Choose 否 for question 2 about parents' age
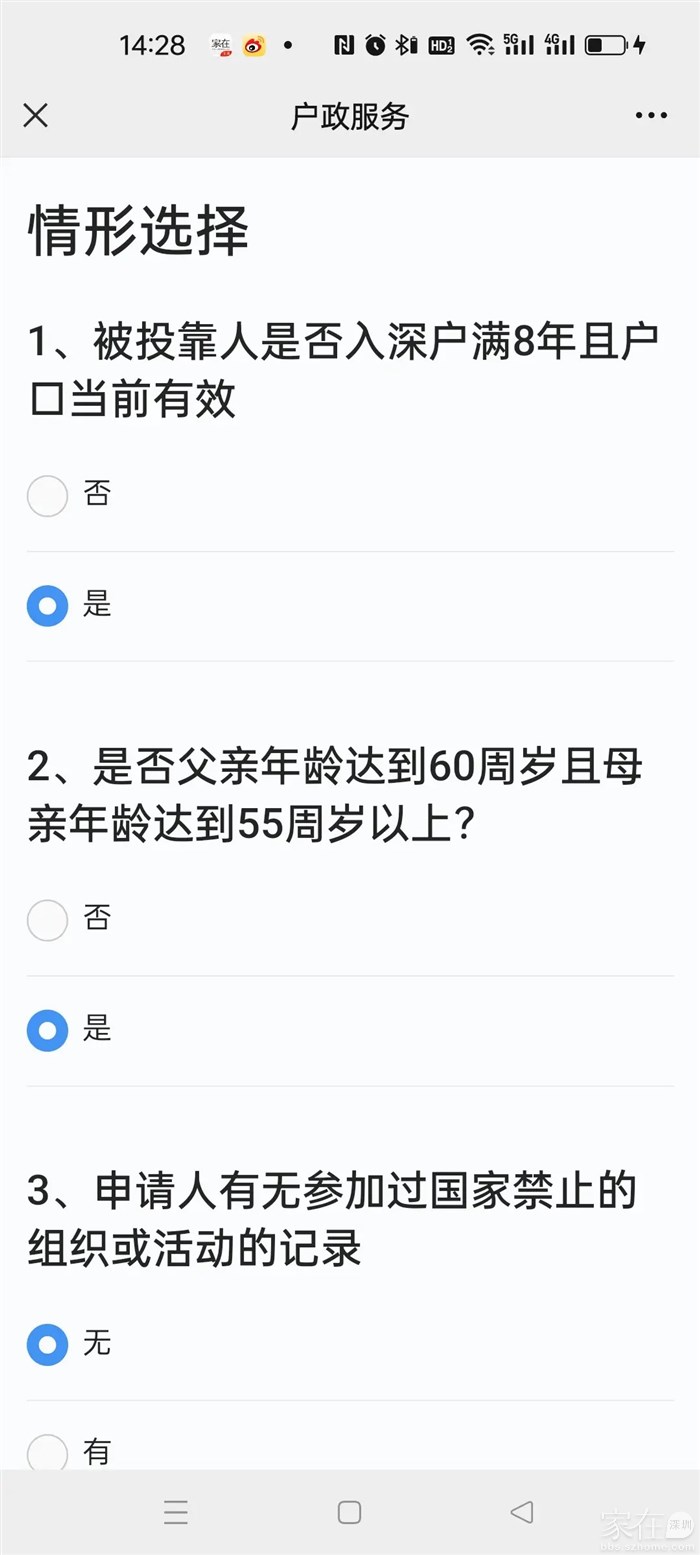The width and height of the screenshot is (700, 1555). click(x=47, y=920)
